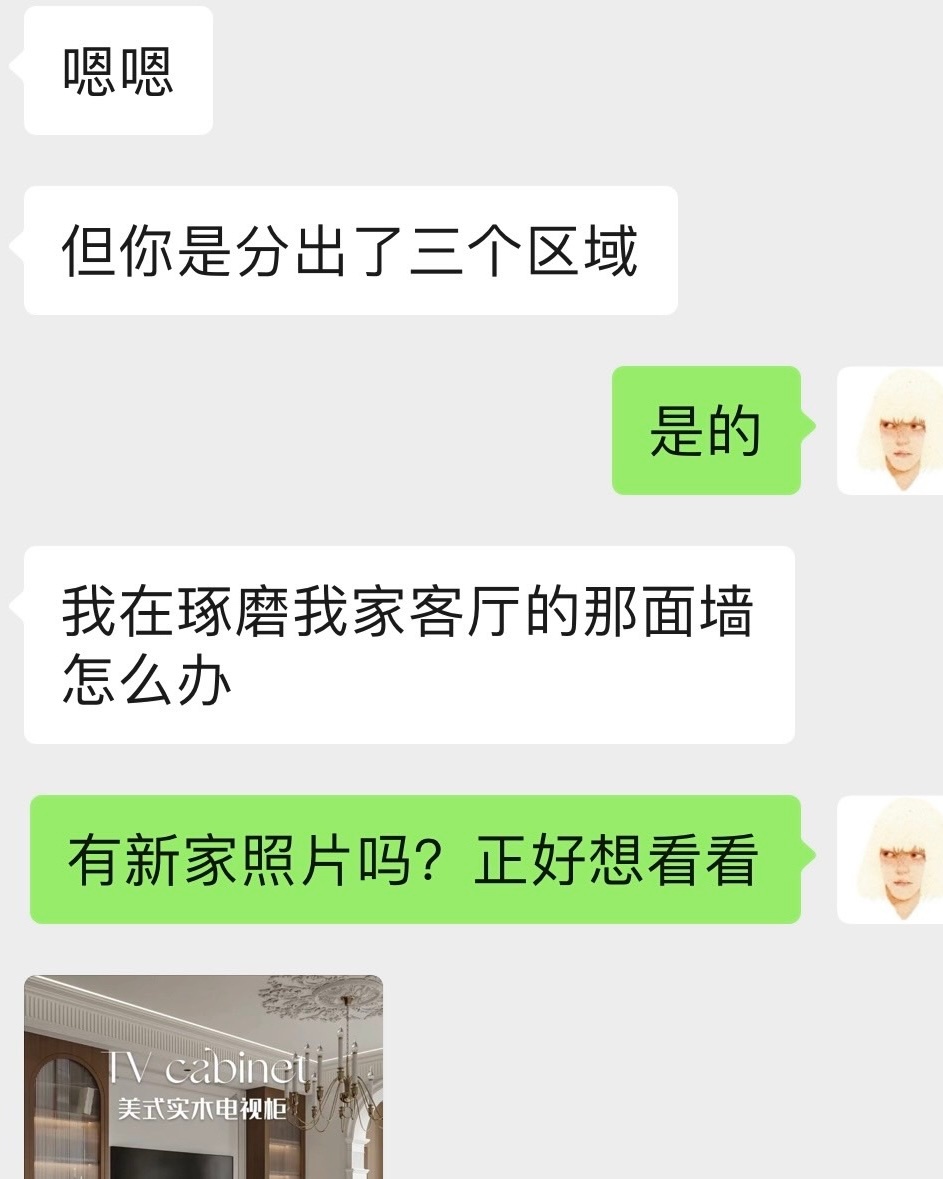Tap the avatar beside the "是的" message

point(889,430)
